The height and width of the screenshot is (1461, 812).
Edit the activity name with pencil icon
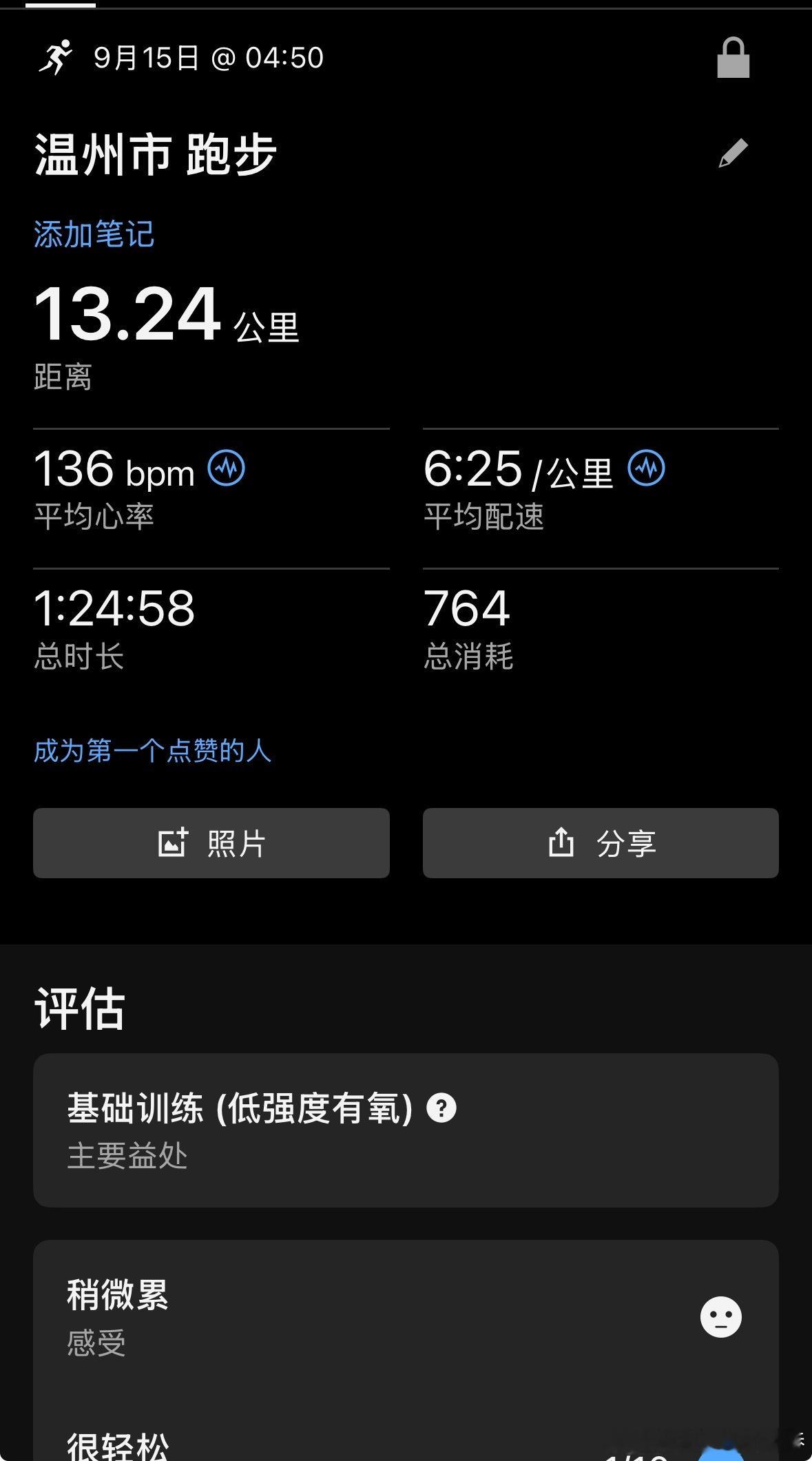coord(733,153)
